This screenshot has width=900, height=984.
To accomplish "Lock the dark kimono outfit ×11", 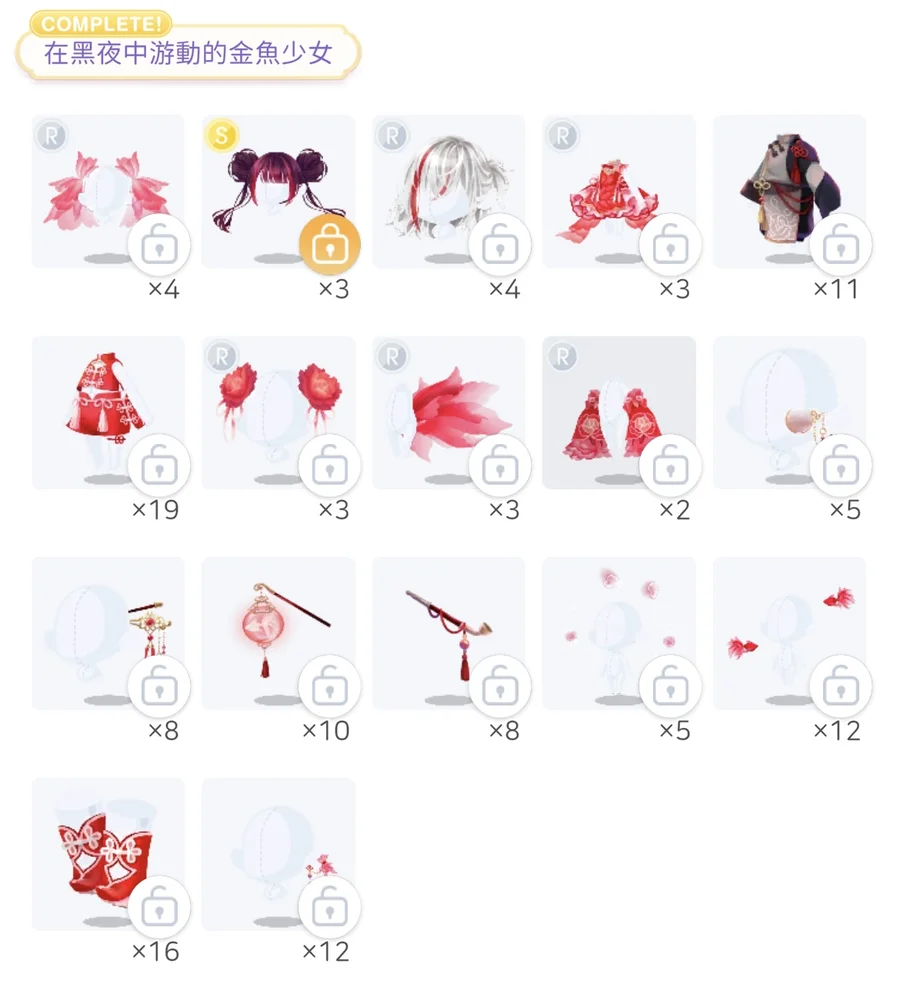I will 840,243.
